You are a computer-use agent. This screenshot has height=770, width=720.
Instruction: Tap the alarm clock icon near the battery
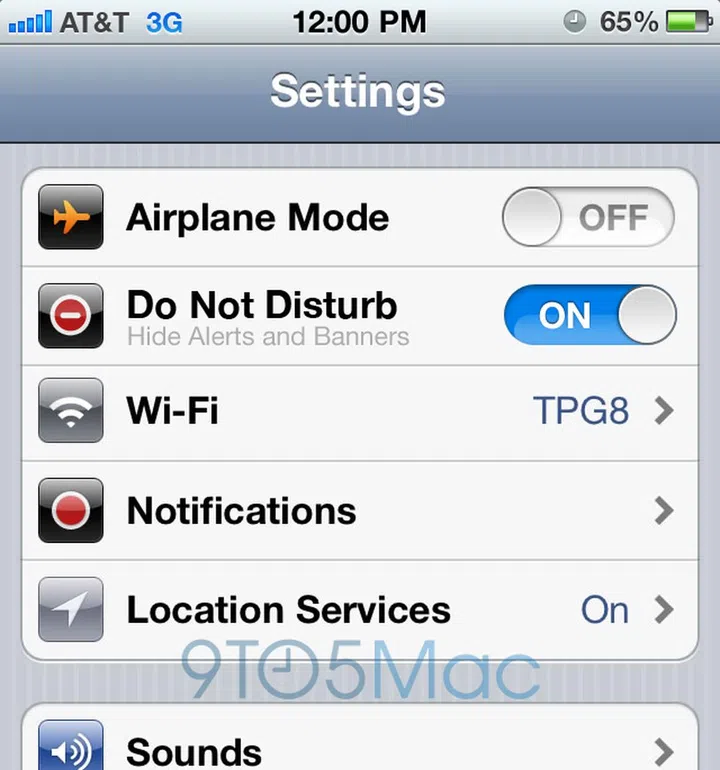click(575, 19)
